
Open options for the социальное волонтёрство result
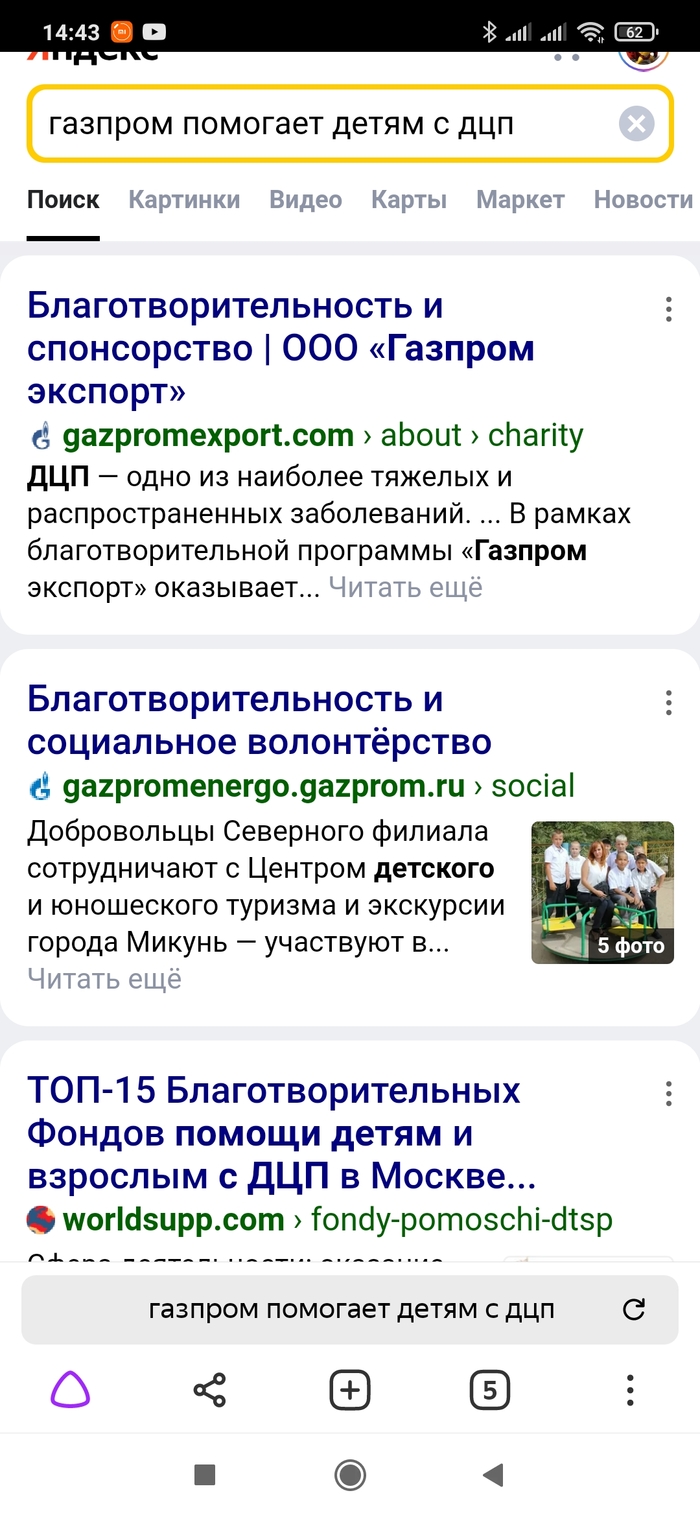[x=668, y=702]
